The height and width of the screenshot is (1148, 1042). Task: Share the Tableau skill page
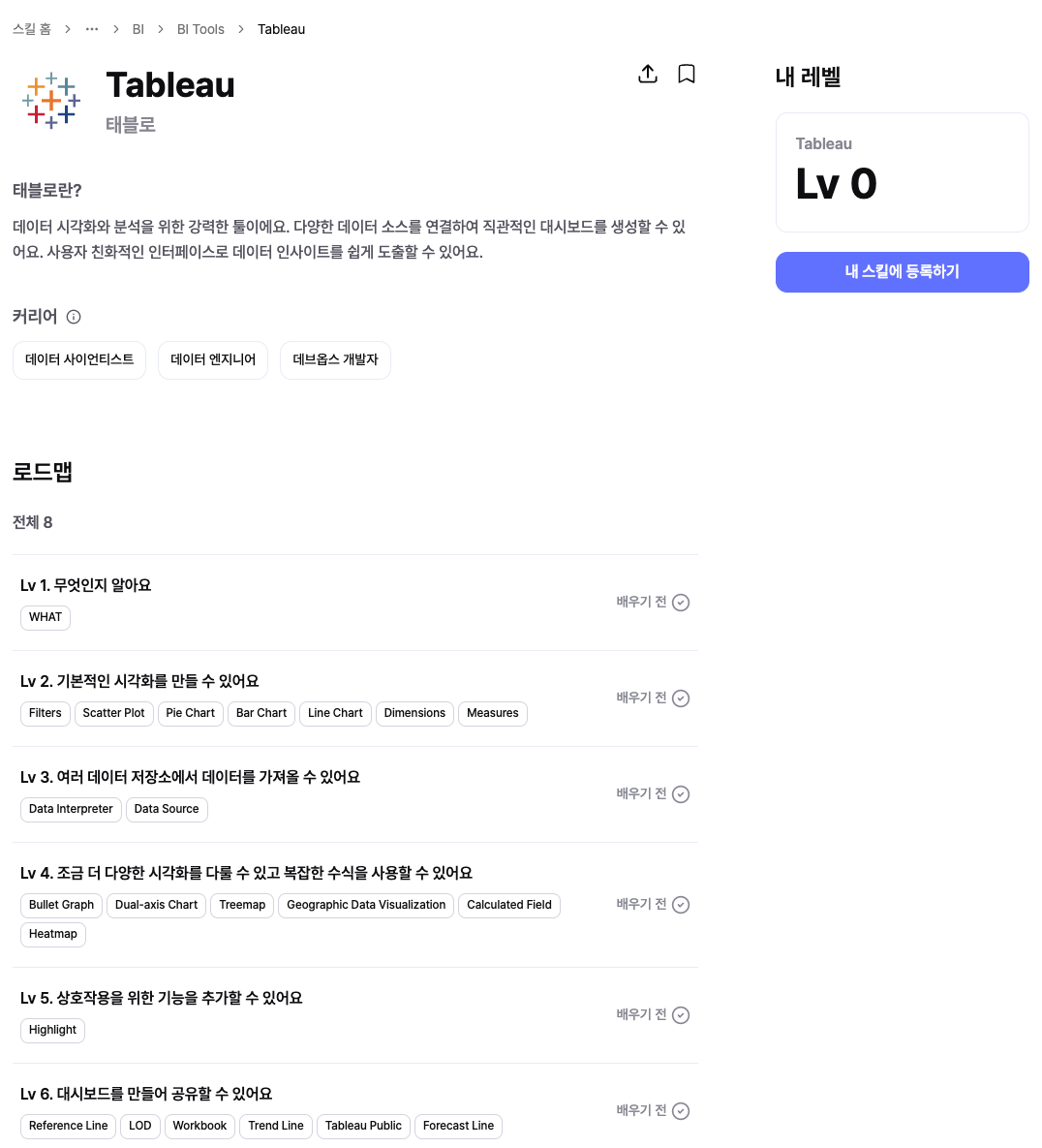pyautogui.click(x=648, y=74)
